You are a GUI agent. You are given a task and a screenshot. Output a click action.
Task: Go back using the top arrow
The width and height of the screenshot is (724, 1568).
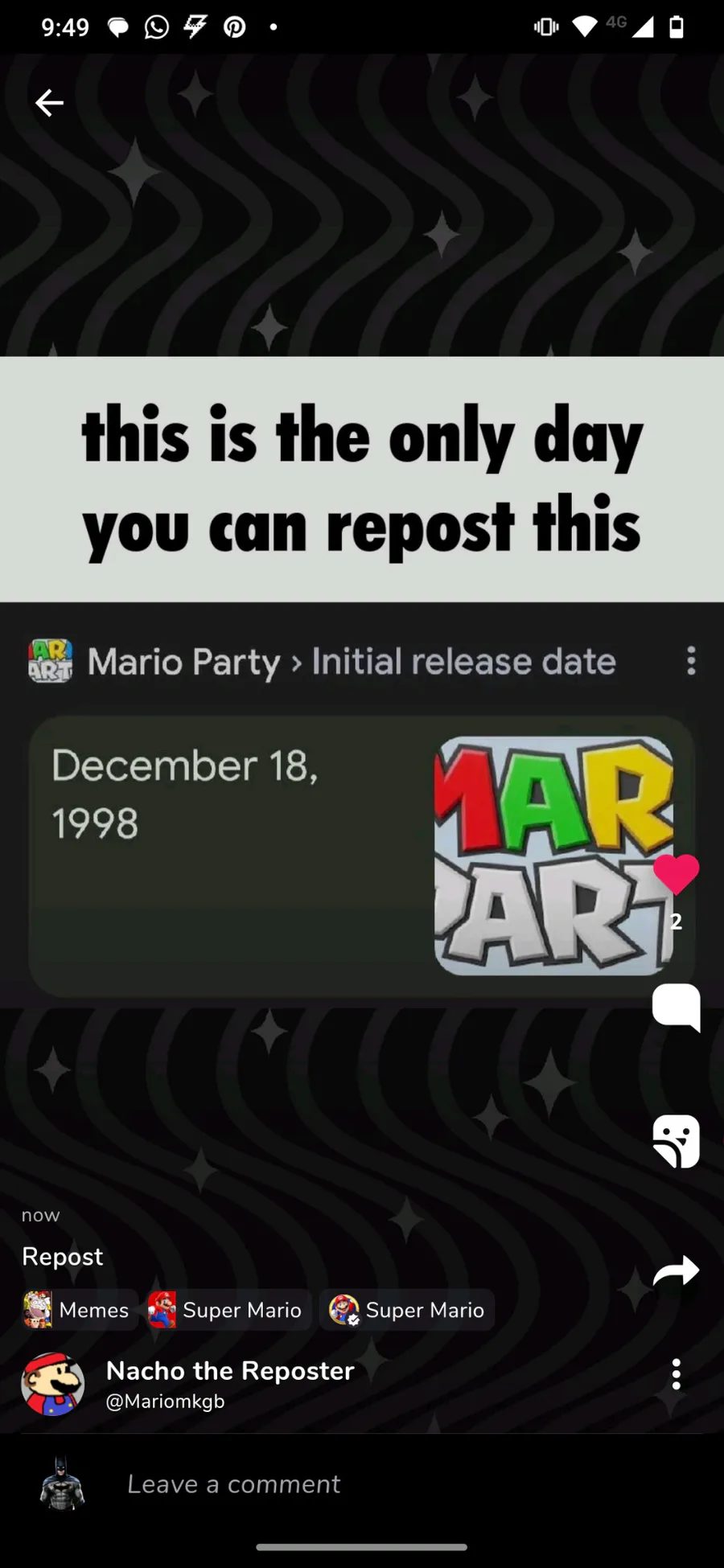49,103
